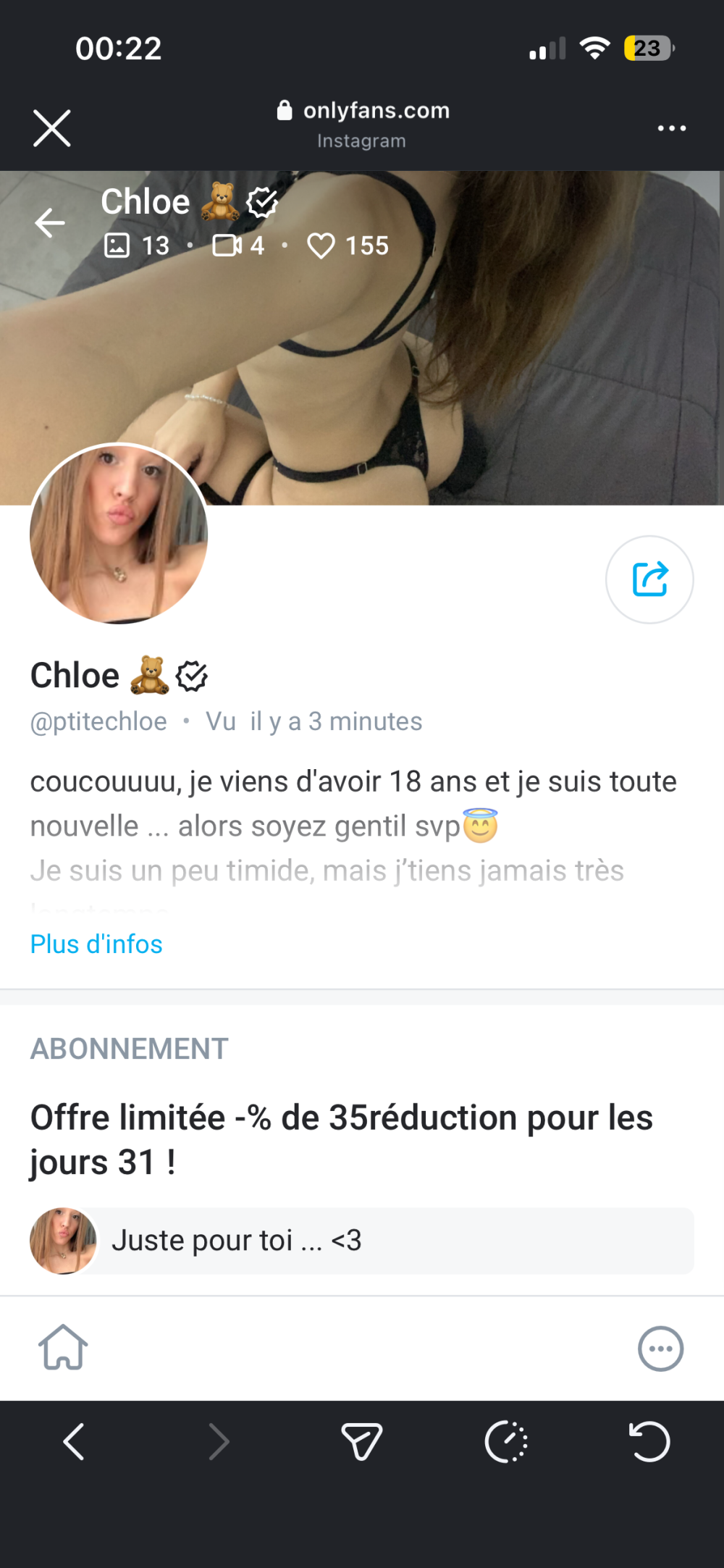This screenshot has height=1568, width=724.
Task: Go back with the profile header arrow
Action: (50, 222)
